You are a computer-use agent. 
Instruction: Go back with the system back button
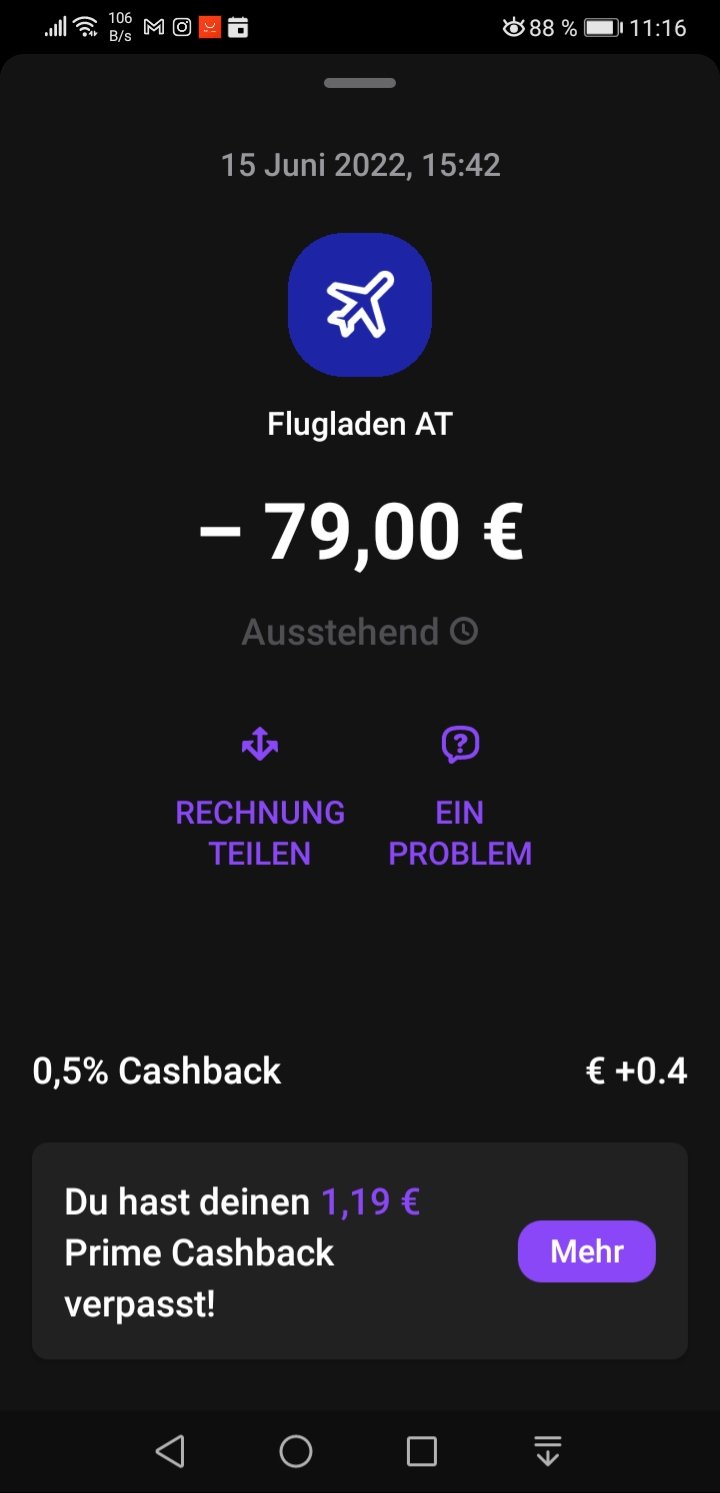(x=171, y=1451)
